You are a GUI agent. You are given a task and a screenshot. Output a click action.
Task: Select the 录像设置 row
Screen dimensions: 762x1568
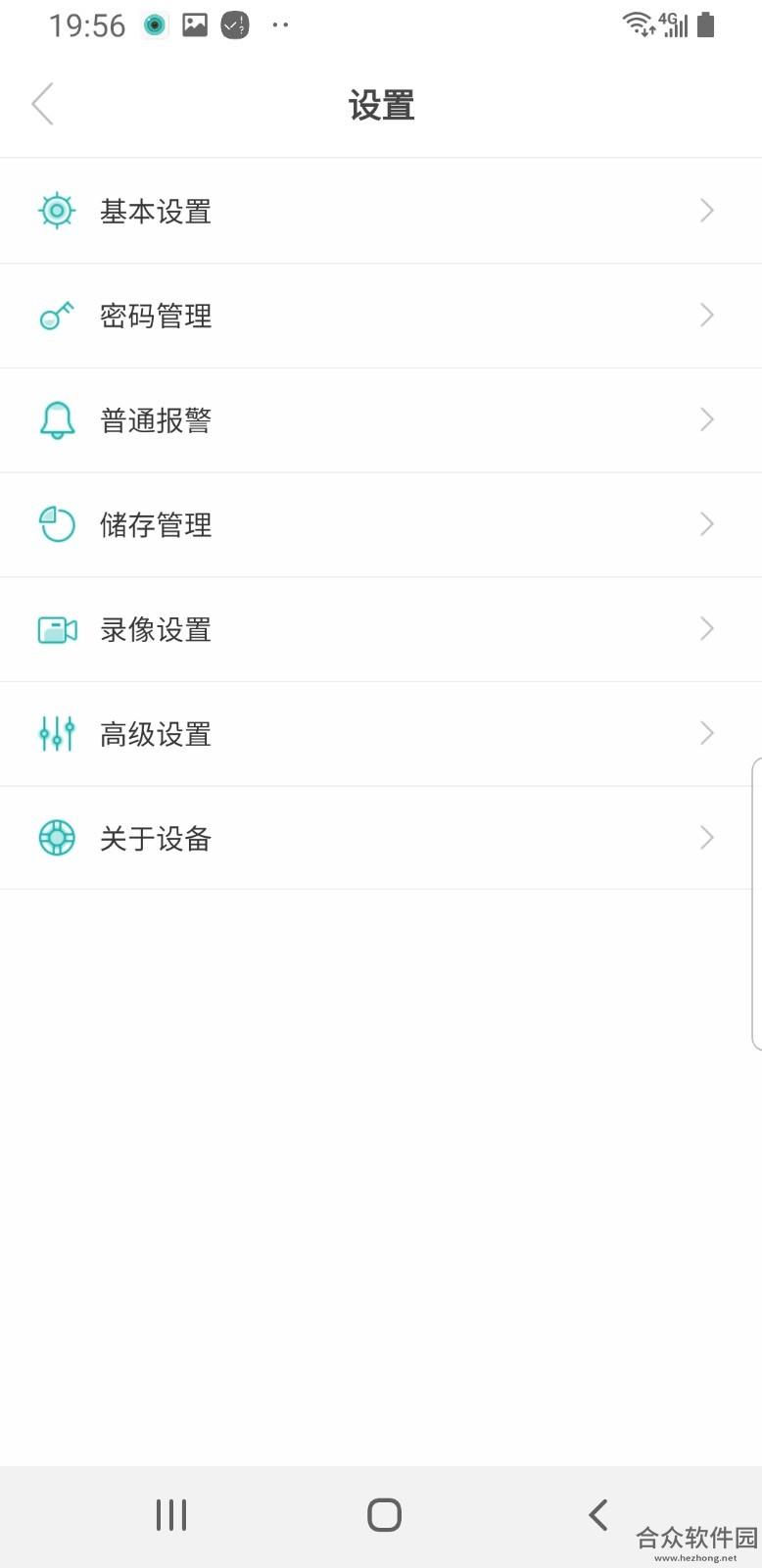click(381, 629)
